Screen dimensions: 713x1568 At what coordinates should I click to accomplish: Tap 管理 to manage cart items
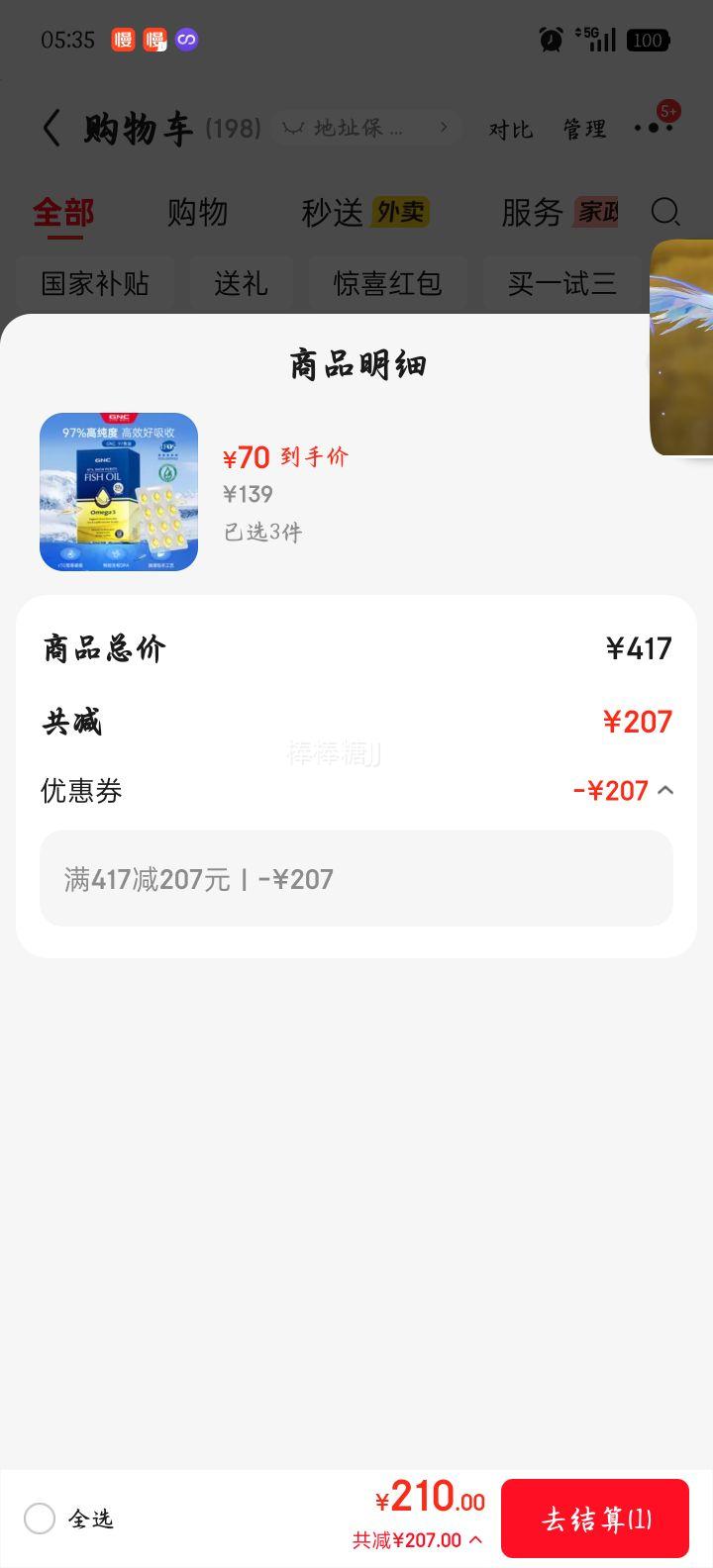point(584,130)
